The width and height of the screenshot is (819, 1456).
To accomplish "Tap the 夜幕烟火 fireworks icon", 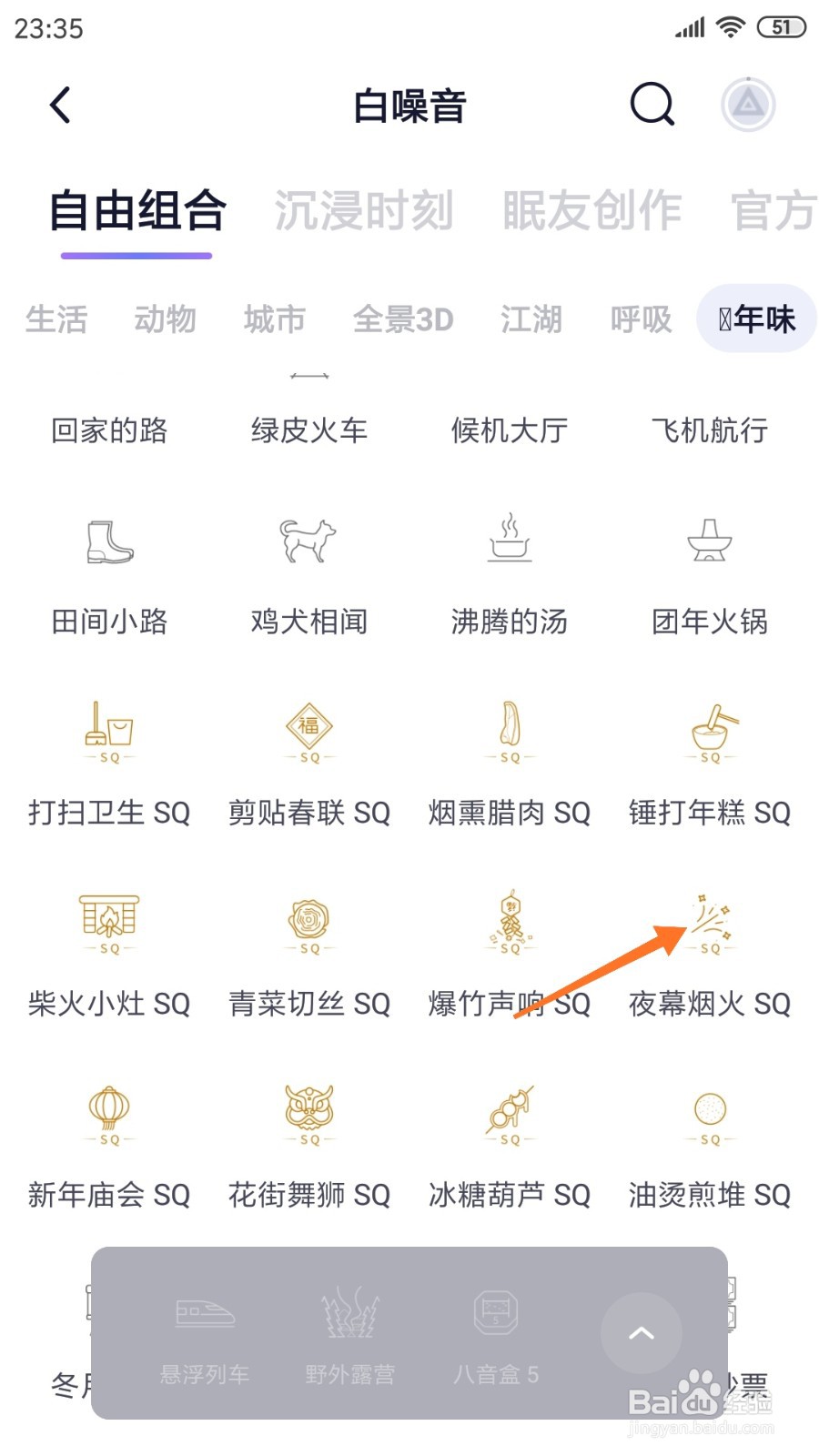I will [x=710, y=922].
